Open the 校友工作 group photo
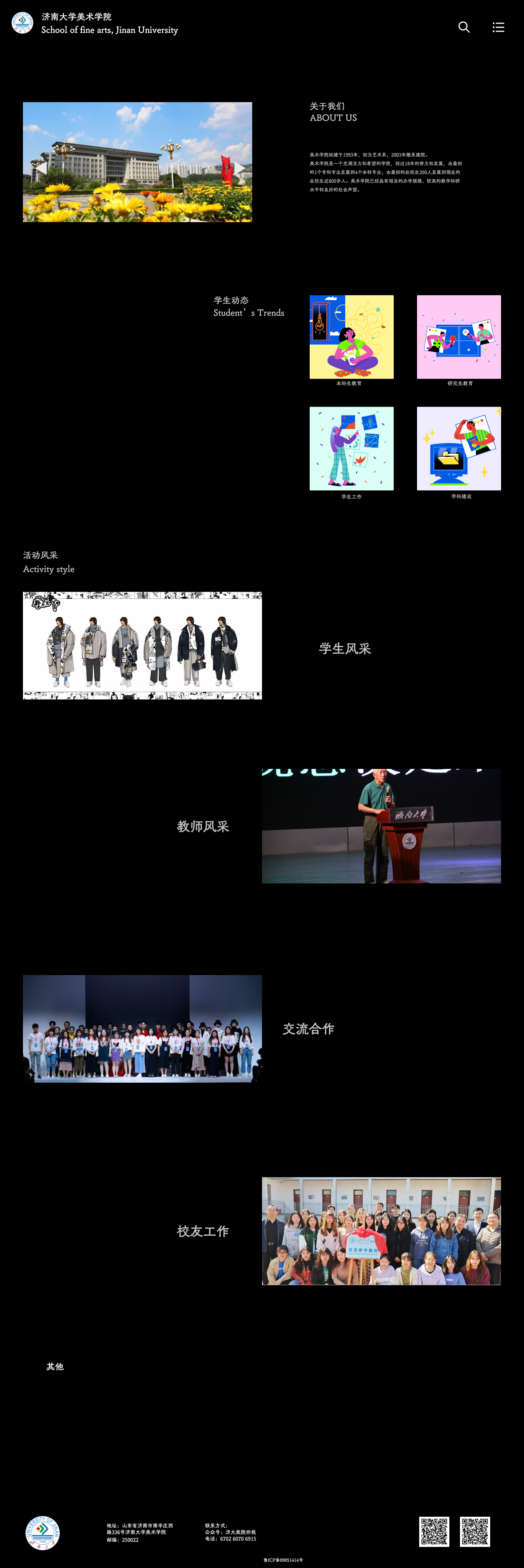 [x=381, y=1231]
